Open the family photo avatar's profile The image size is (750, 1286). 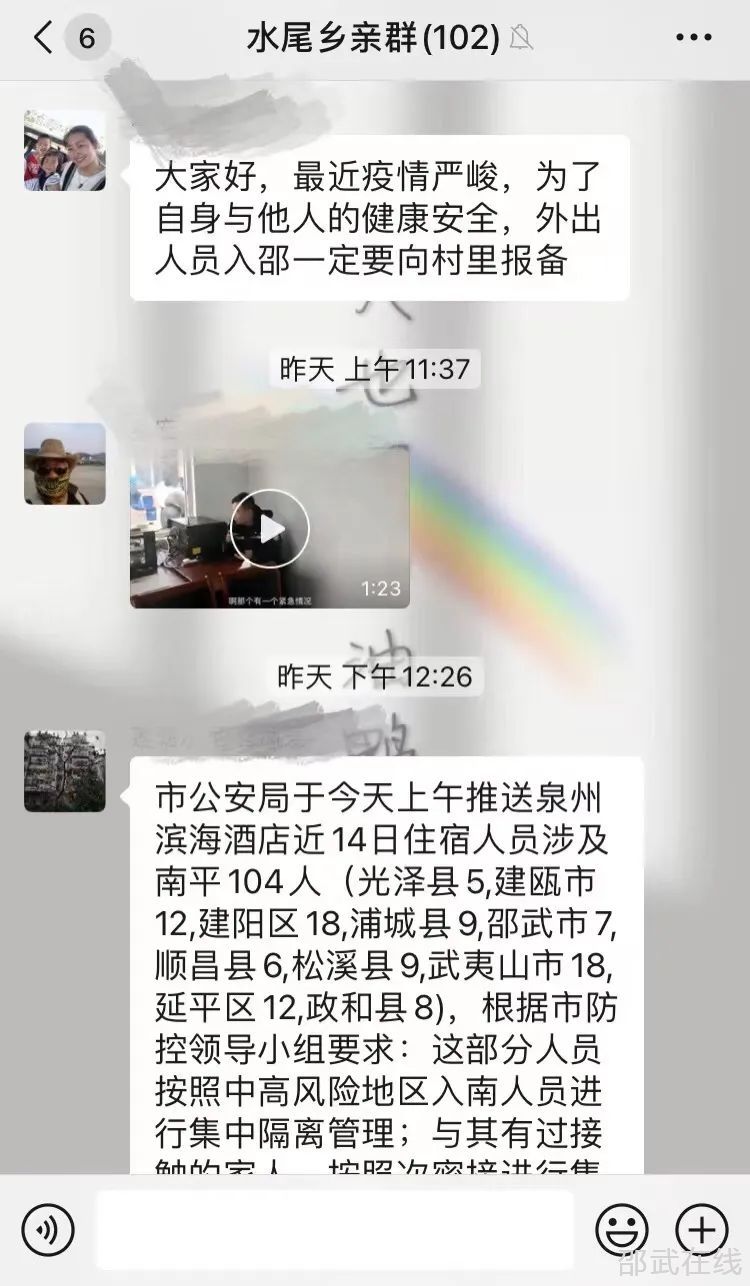tap(65, 151)
